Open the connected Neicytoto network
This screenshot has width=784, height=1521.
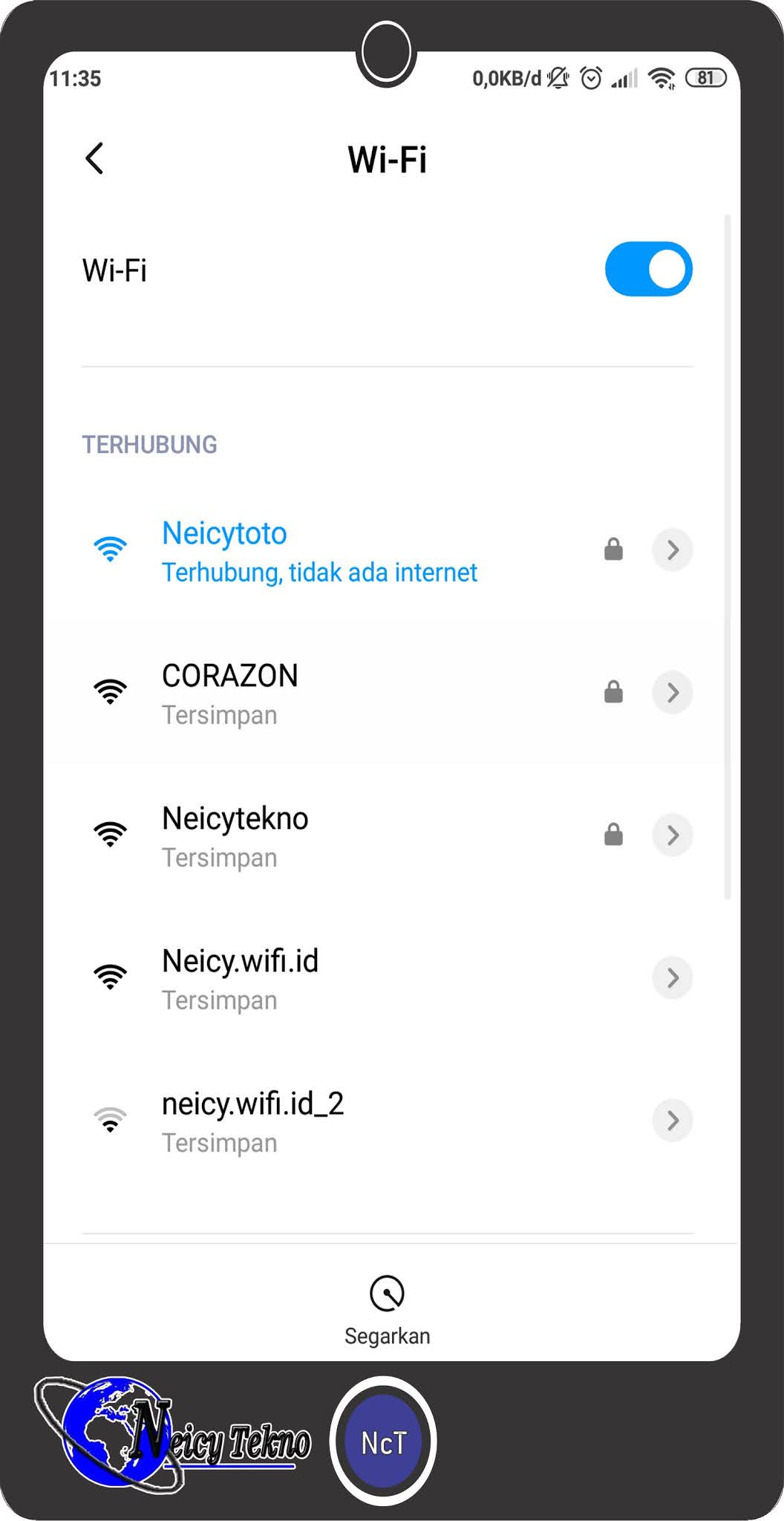coord(319,551)
